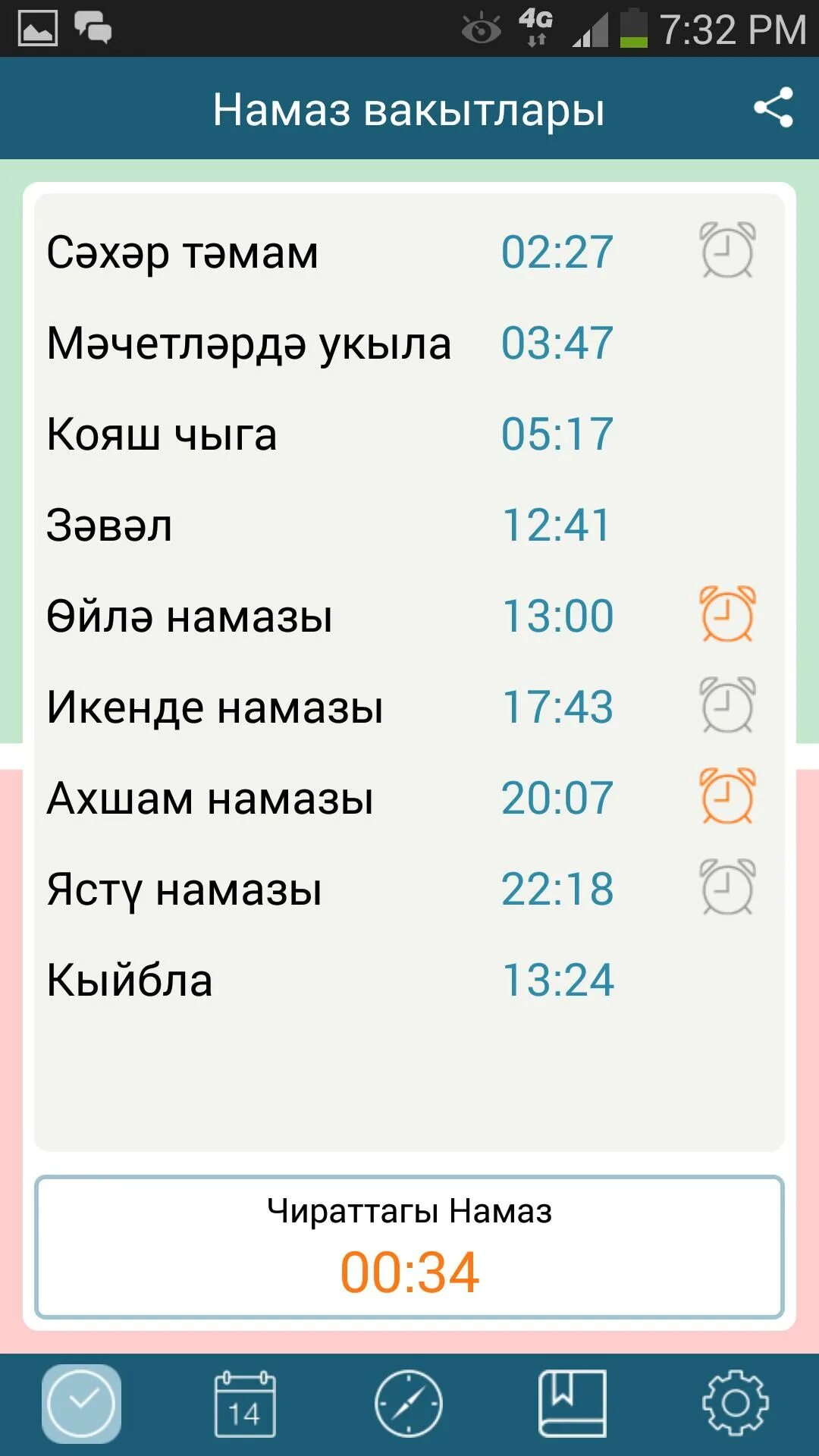Select the prayer times clock tab

pos(82,1404)
